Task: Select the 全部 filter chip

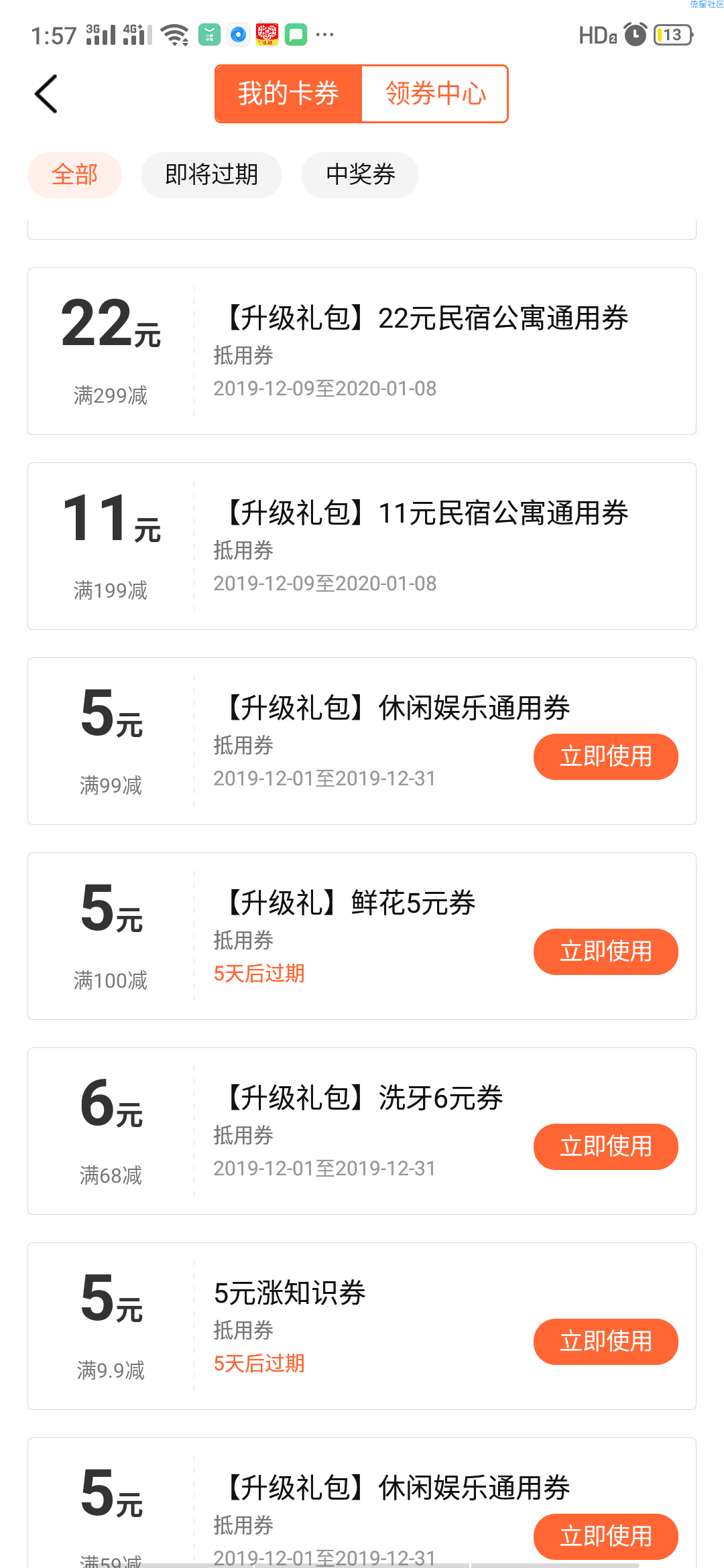Action: click(74, 175)
